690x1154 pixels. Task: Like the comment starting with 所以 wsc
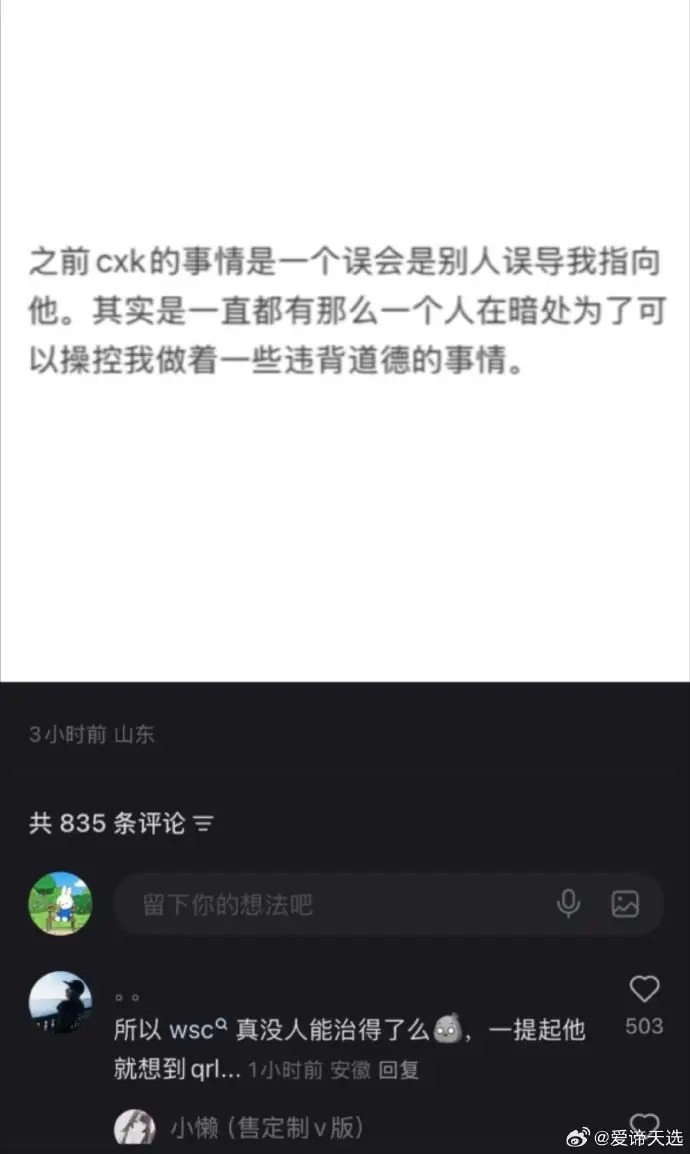point(644,990)
